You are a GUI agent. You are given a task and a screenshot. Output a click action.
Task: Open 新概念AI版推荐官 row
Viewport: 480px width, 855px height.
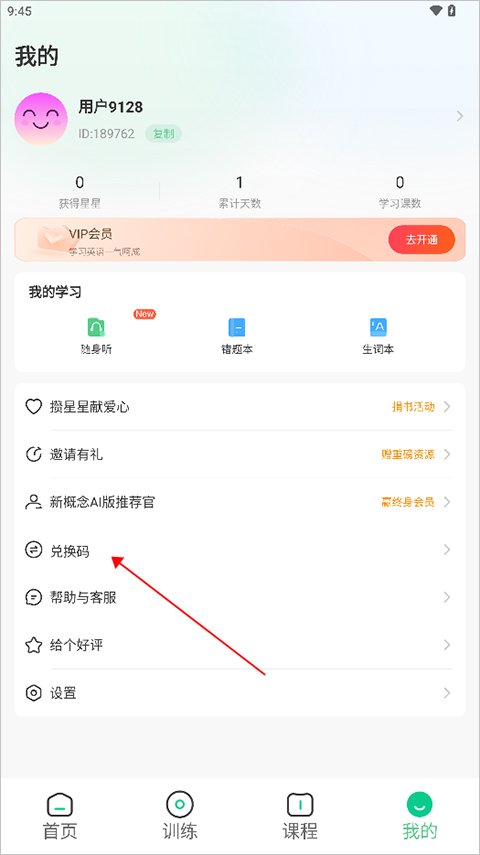pos(240,502)
